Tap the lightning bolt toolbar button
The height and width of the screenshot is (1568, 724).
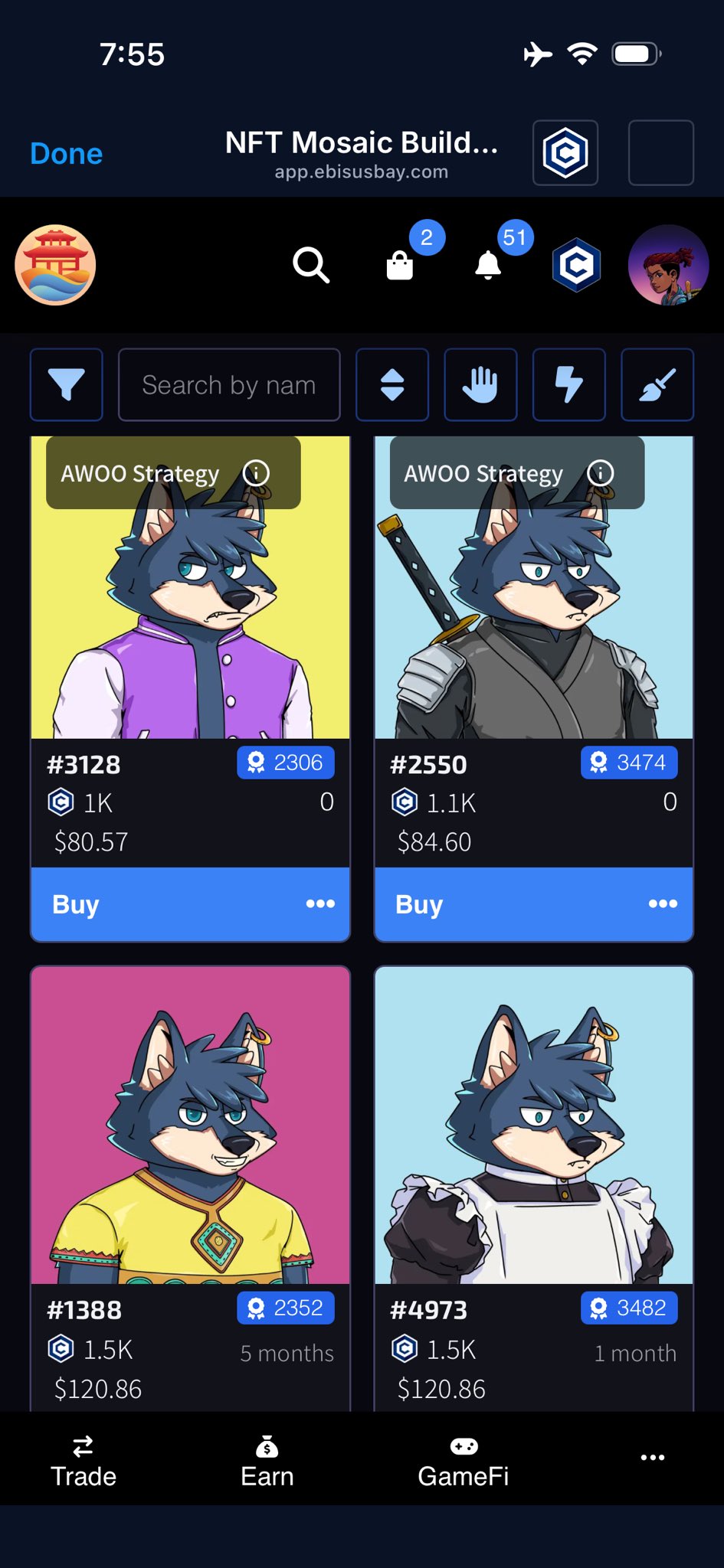pyautogui.click(x=568, y=384)
